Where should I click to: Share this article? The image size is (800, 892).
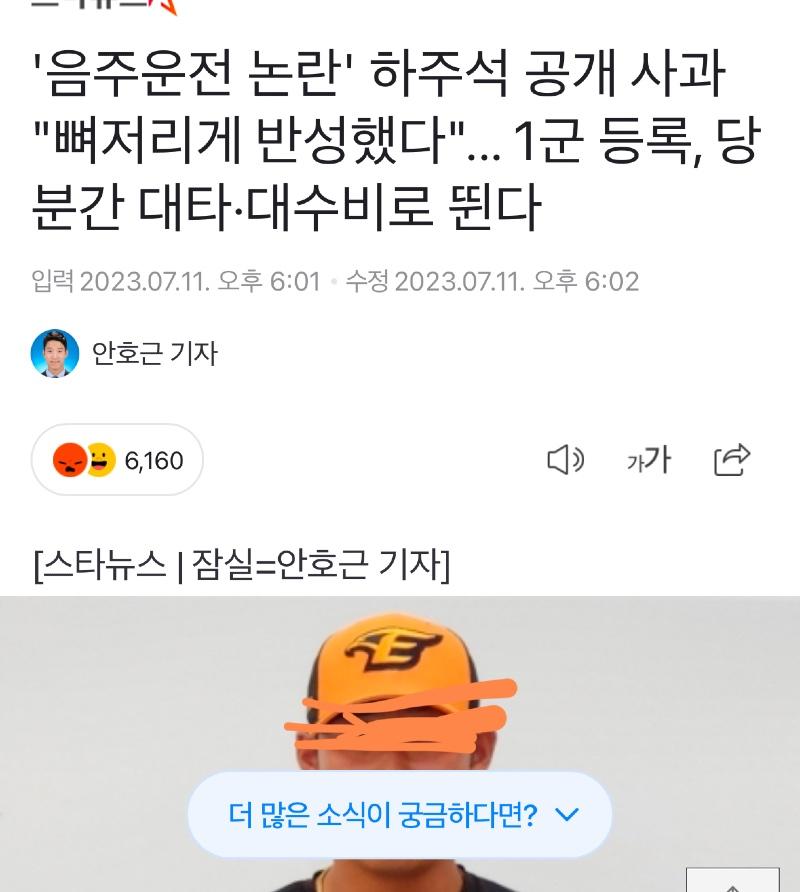point(732,460)
